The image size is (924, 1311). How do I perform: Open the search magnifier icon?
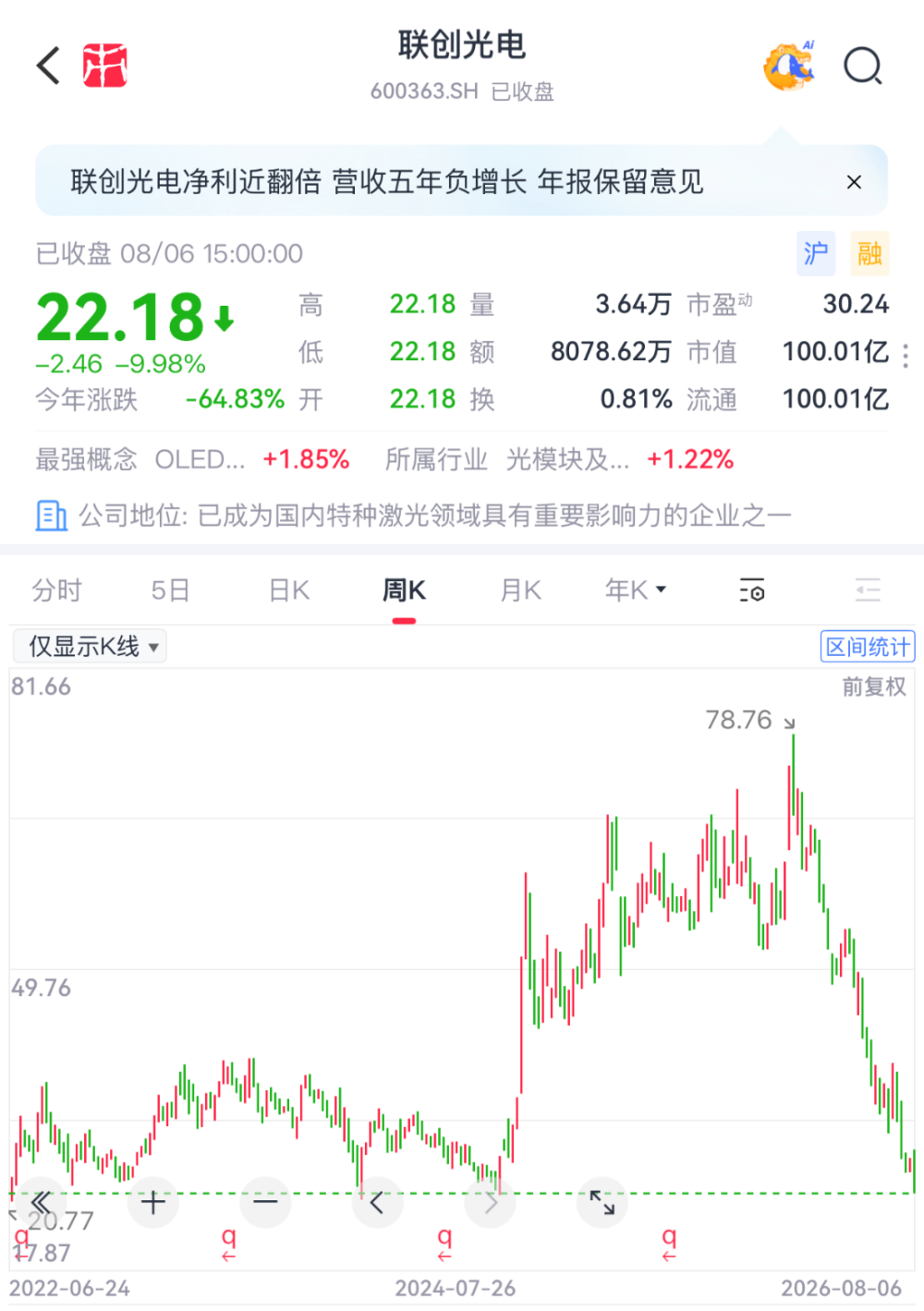(863, 67)
